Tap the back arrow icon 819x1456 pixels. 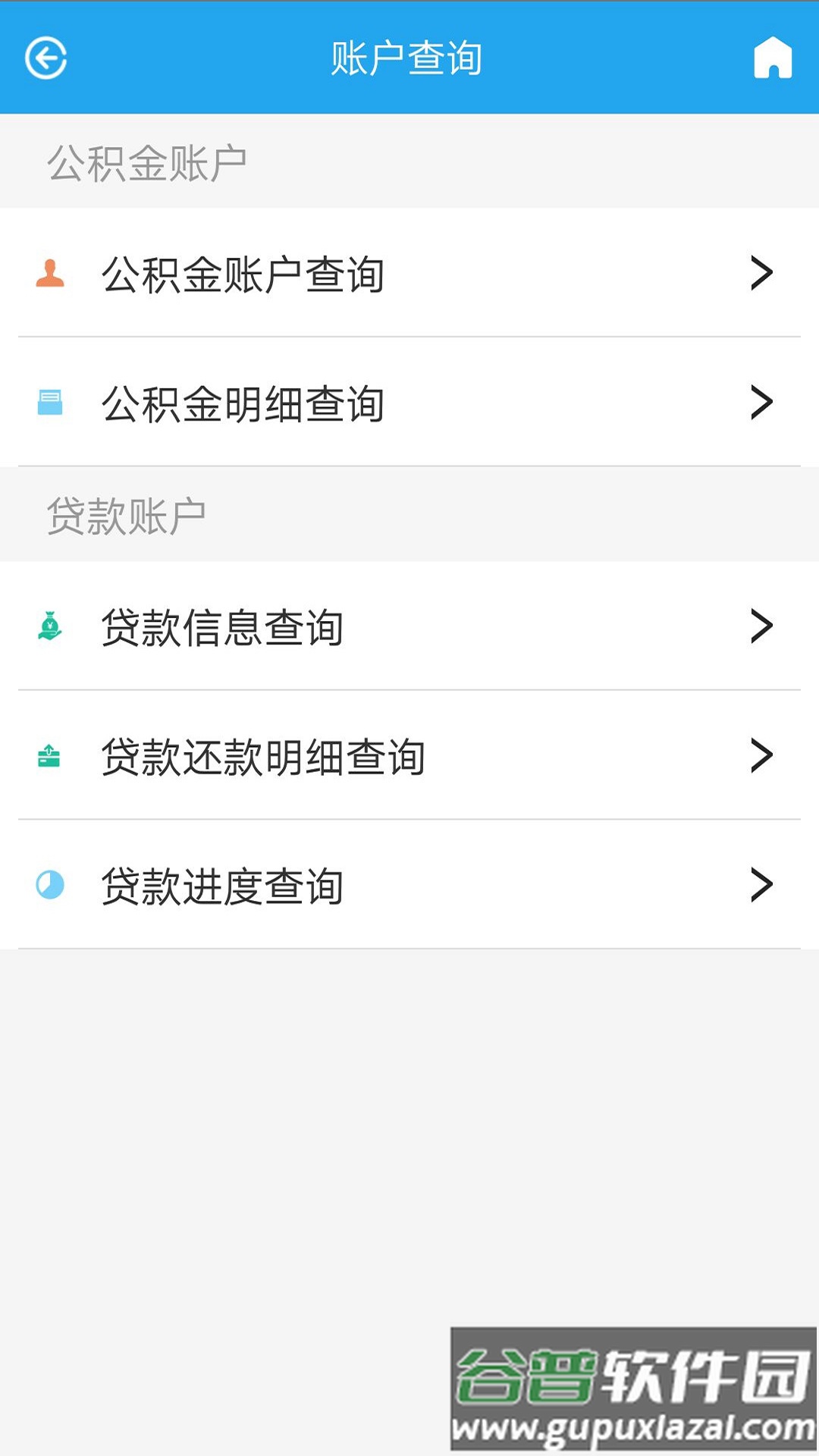pyautogui.click(x=49, y=56)
